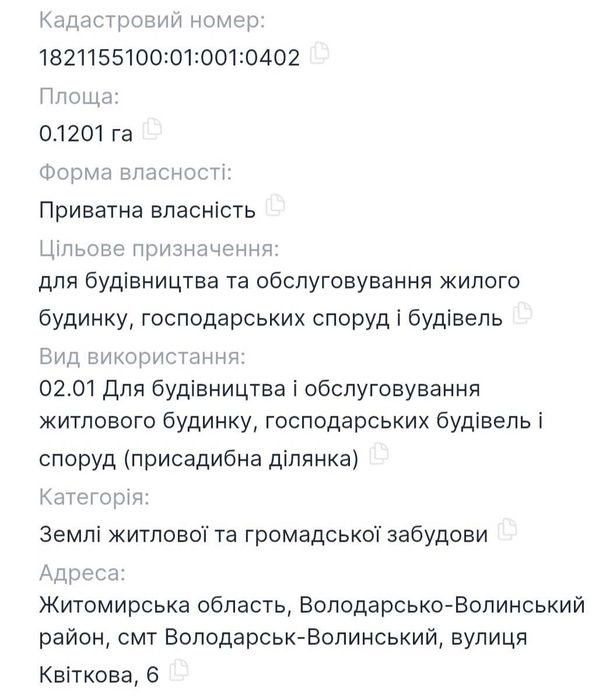This screenshot has width=606, height=699.
Task: Copy the address ending with Квіткова, 6
Action: point(181,672)
